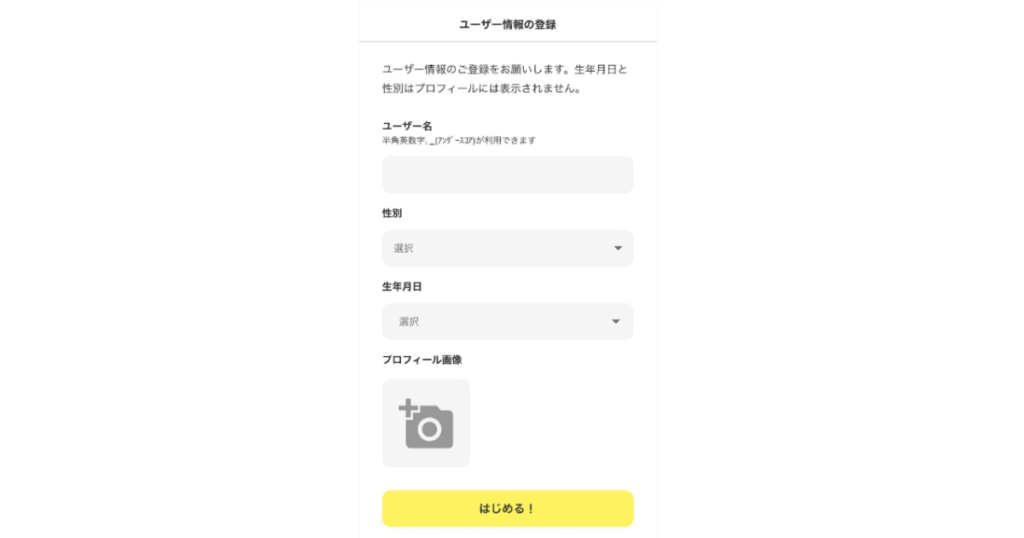This screenshot has width=1024, height=538.
Task: Tap the ユーザー名 text field
Action: pyautogui.click(x=507, y=175)
